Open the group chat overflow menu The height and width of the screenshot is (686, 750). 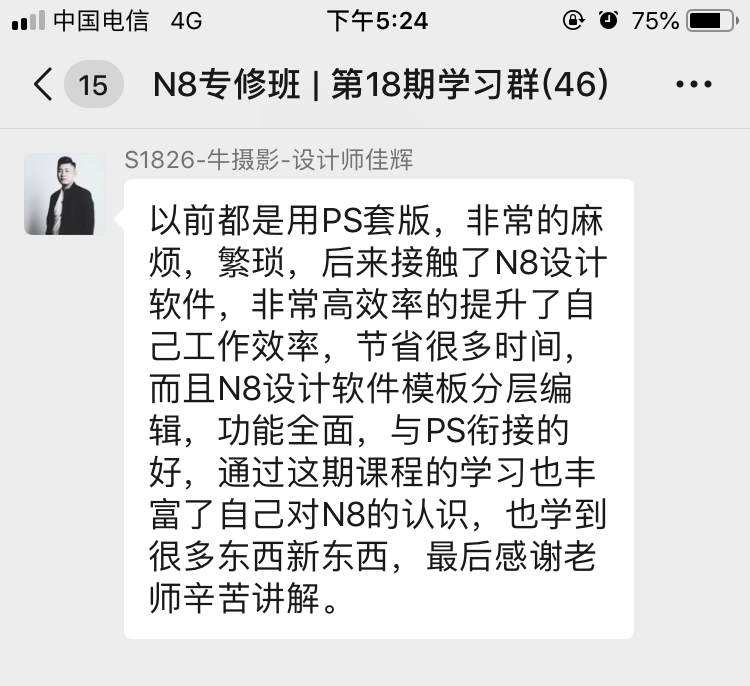pyautogui.click(x=694, y=85)
